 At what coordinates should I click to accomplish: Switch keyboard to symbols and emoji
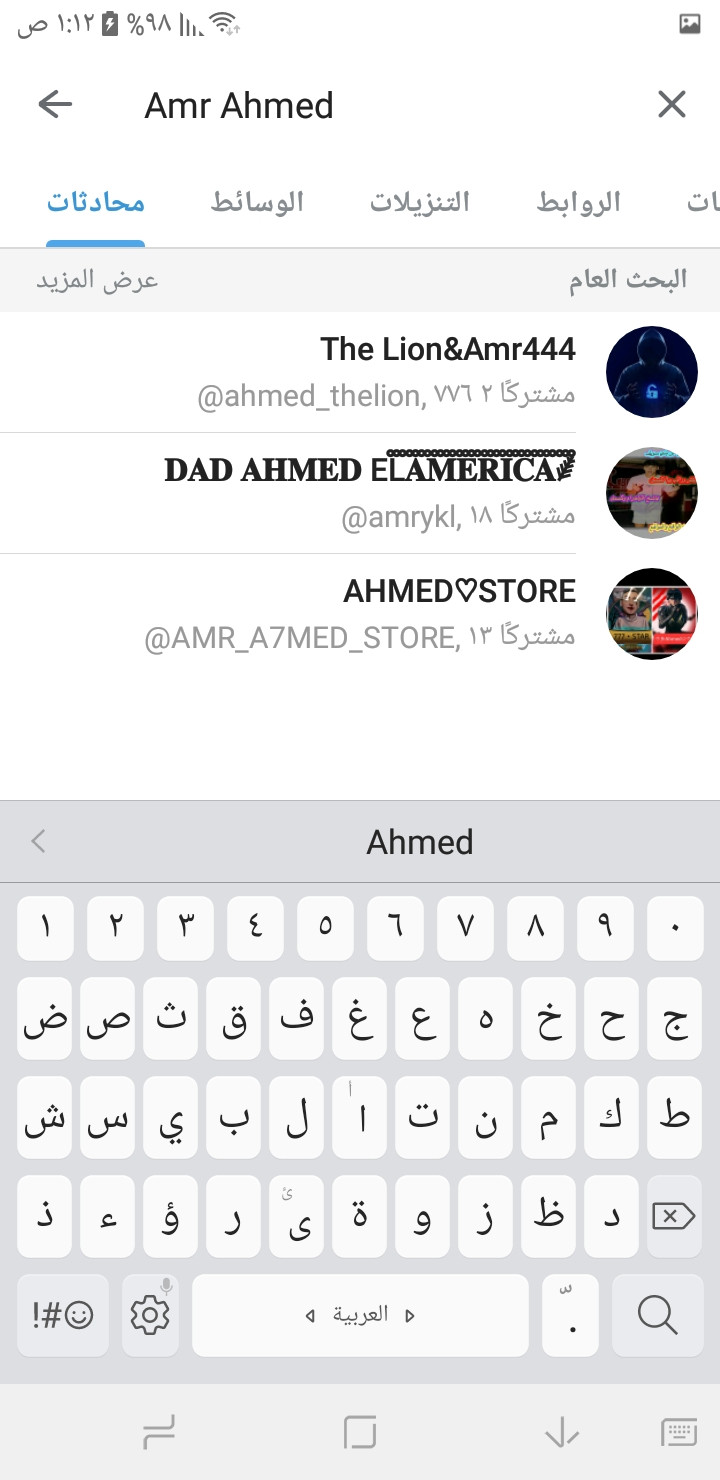click(x=62, y=1315)
